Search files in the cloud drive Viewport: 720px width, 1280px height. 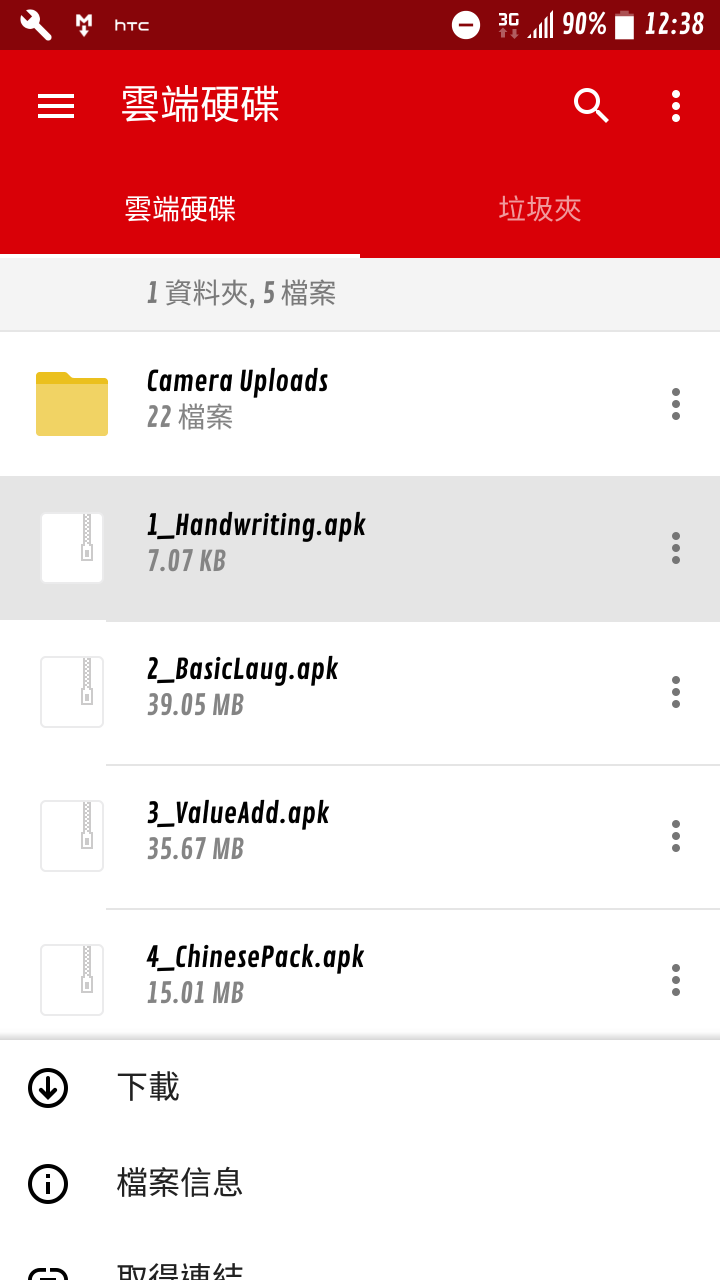(591, 105)
